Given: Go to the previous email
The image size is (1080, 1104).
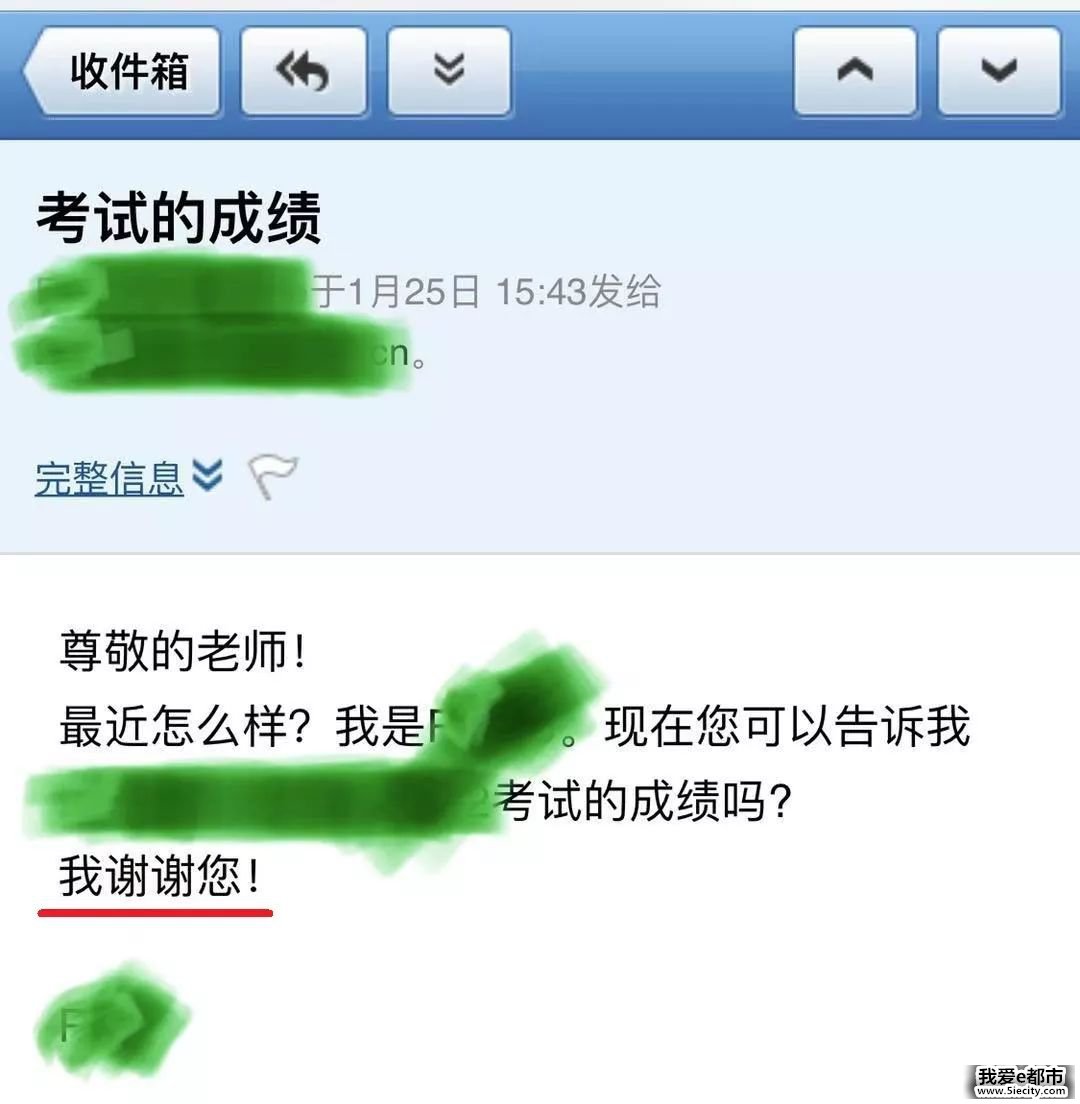Looking at the screenshot, I should click(x=855, y=72).
